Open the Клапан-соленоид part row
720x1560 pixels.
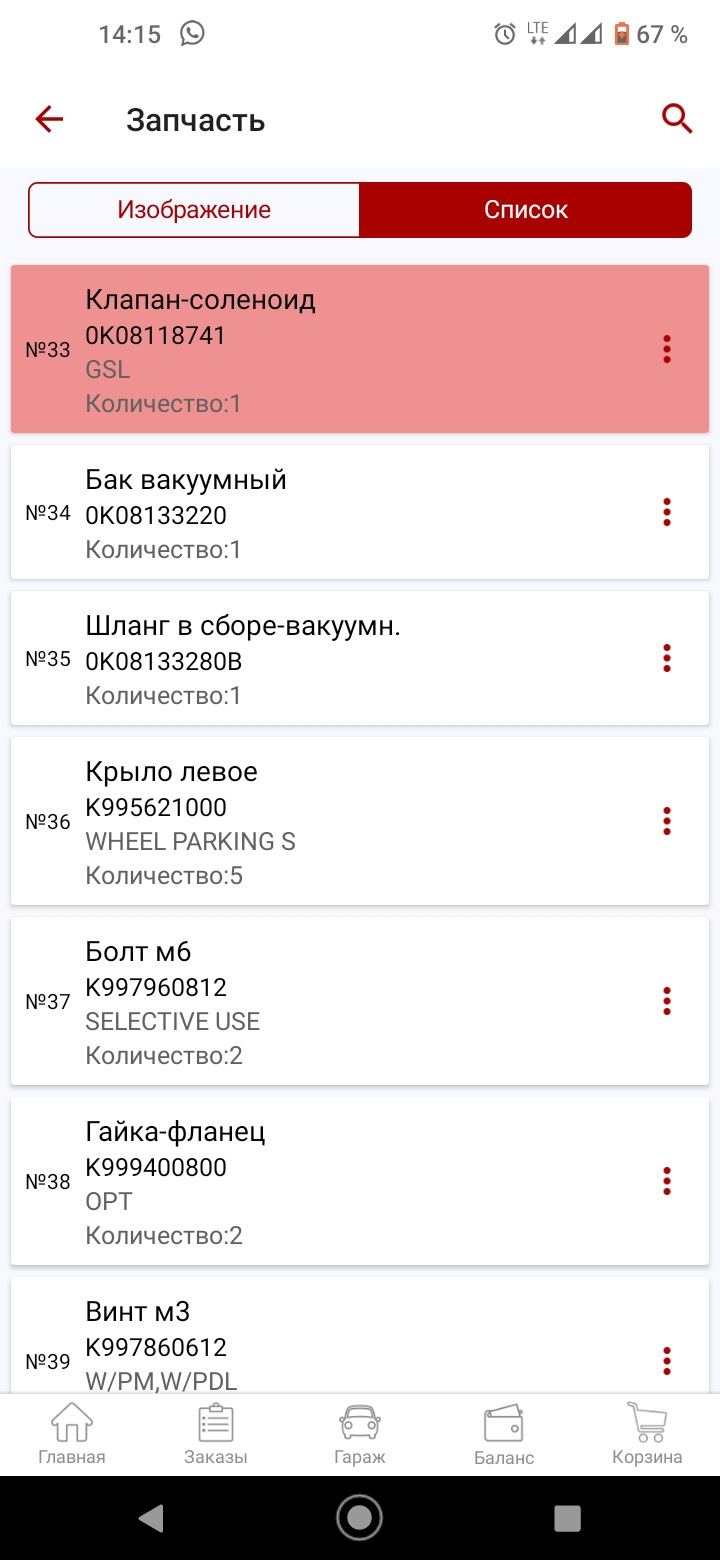click(x=330, y=349)
